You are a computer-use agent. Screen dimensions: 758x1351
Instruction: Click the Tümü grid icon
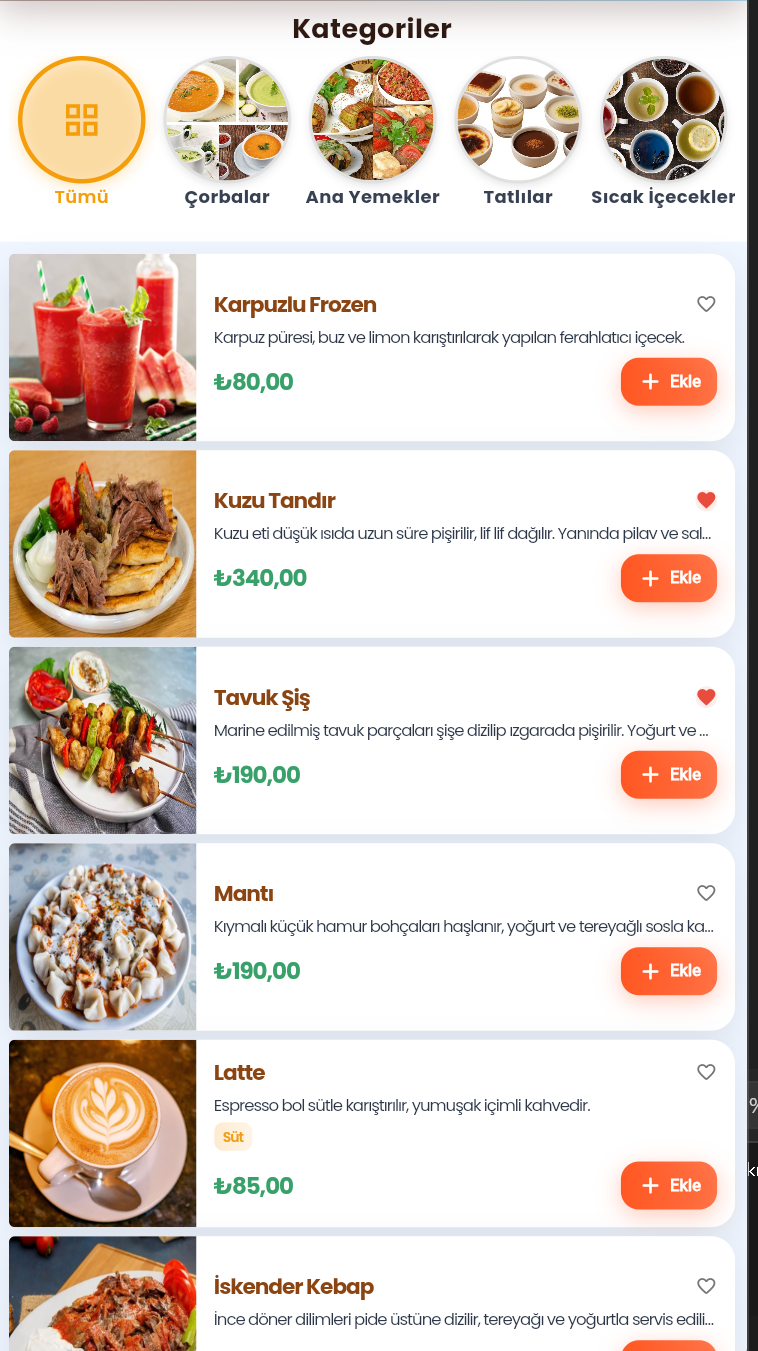point(81,119)
